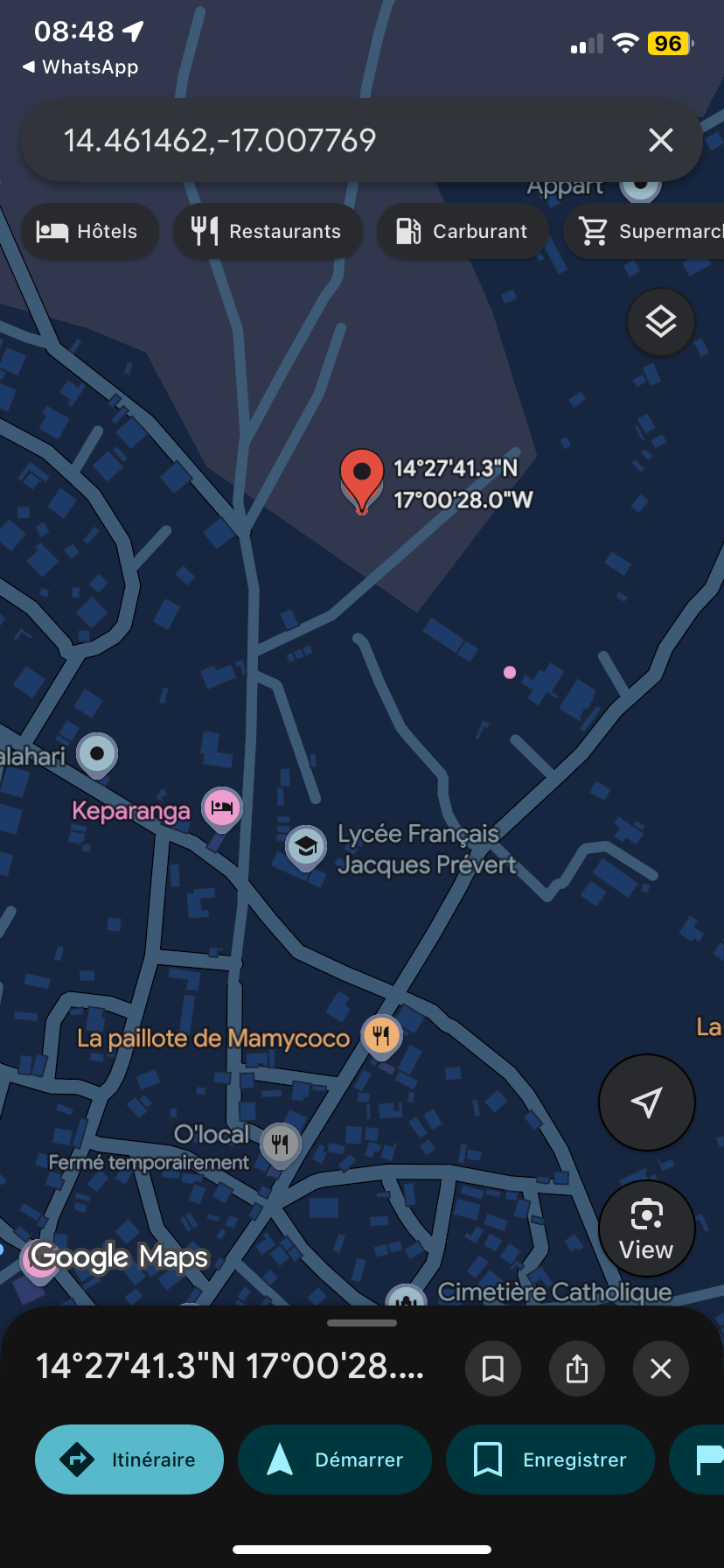Select La paillote de Mamycoco restaurant
724x1568 pixels.
click(381, 1036)
